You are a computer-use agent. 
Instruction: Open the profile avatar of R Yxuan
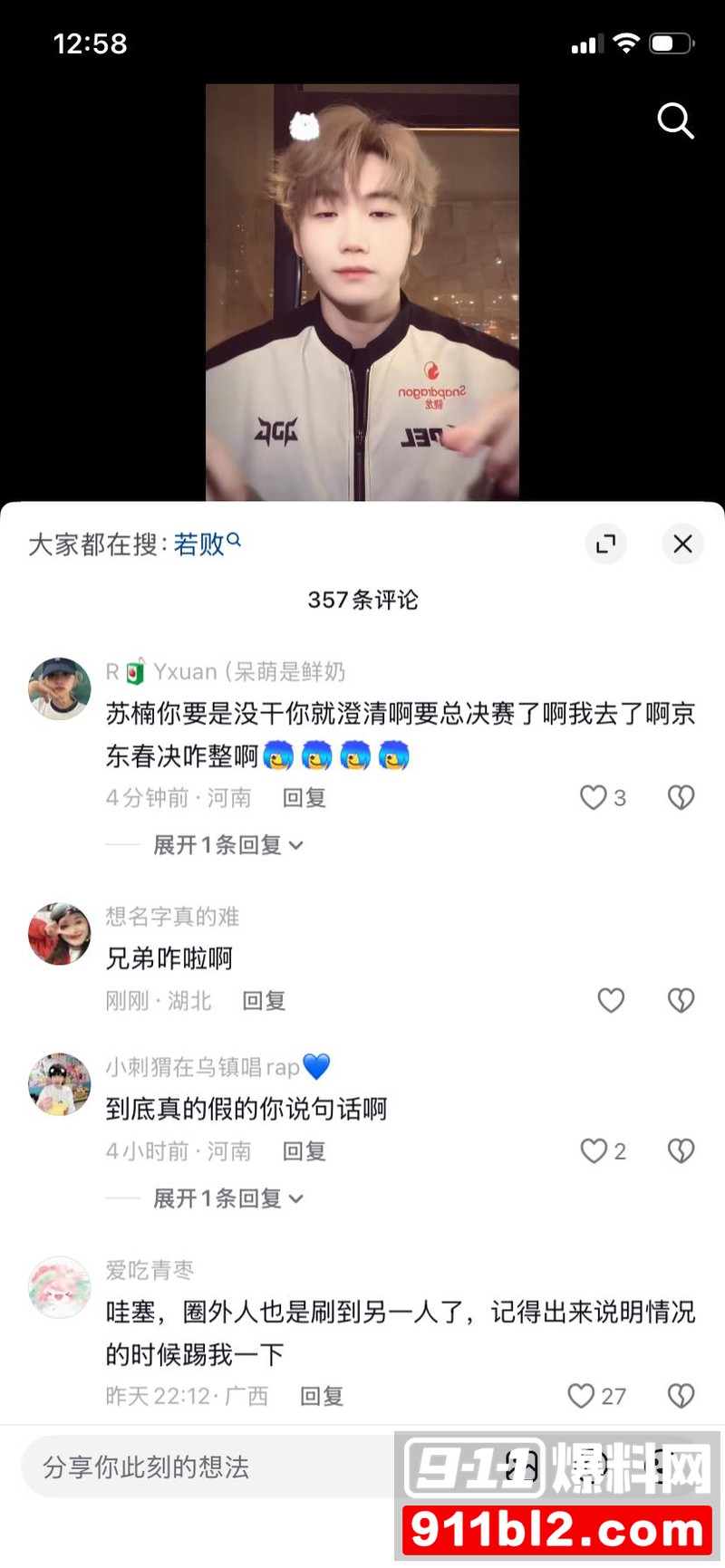[x=60, y=689]
